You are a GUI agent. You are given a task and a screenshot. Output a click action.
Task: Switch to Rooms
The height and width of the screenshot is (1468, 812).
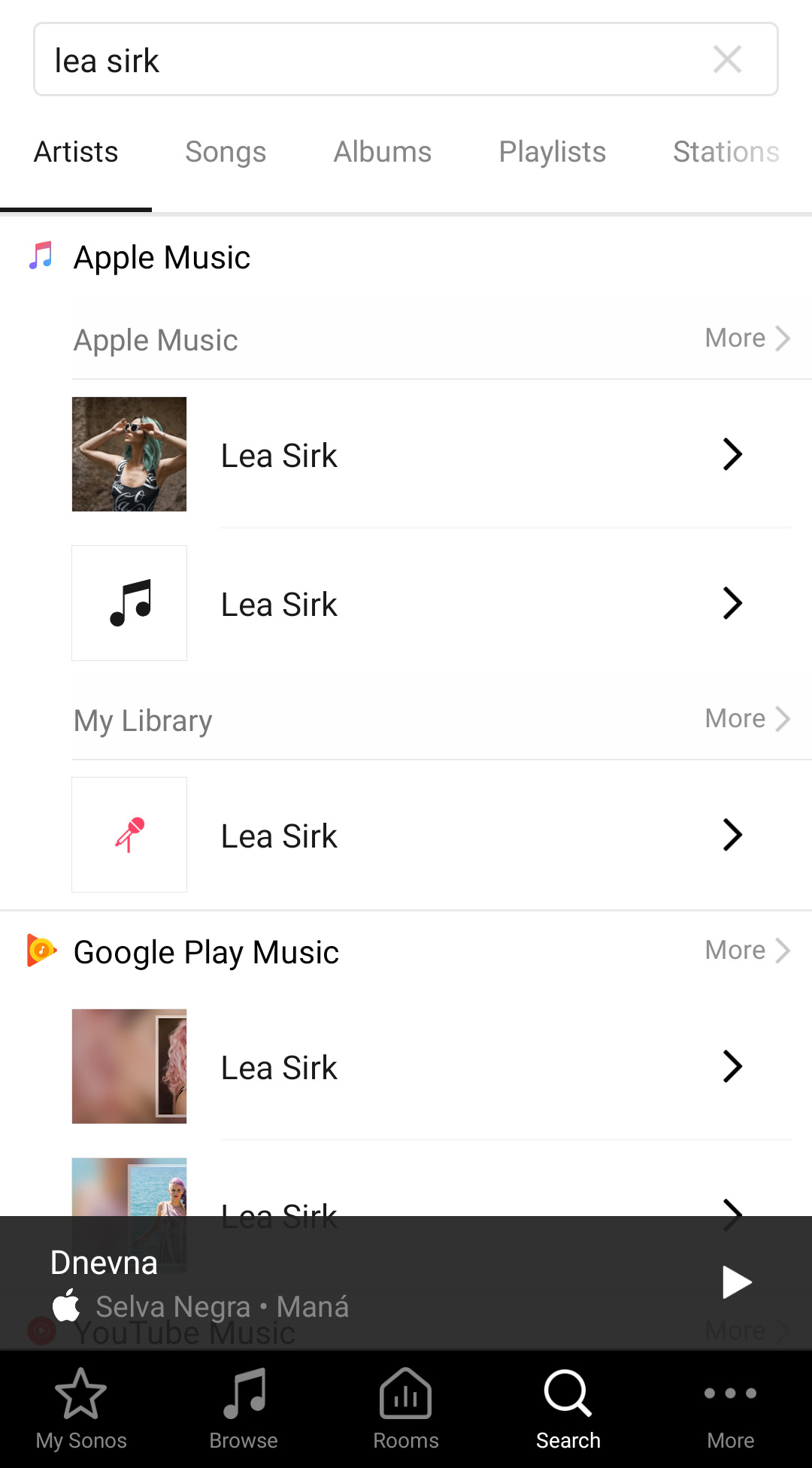pos(406,1408)
